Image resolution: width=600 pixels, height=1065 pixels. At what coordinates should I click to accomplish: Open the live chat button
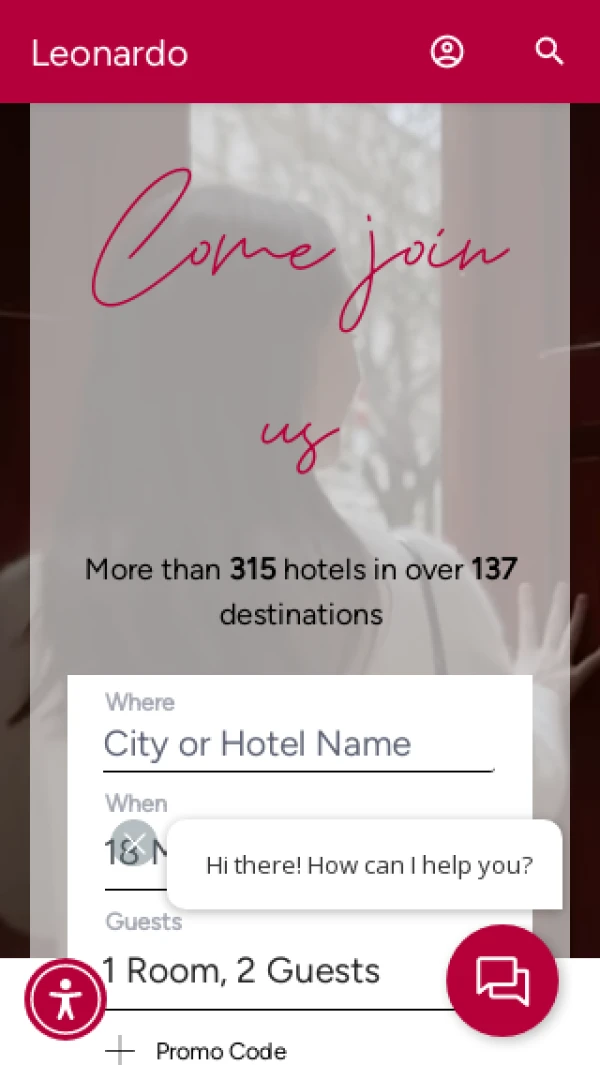(x=502, y=980)
